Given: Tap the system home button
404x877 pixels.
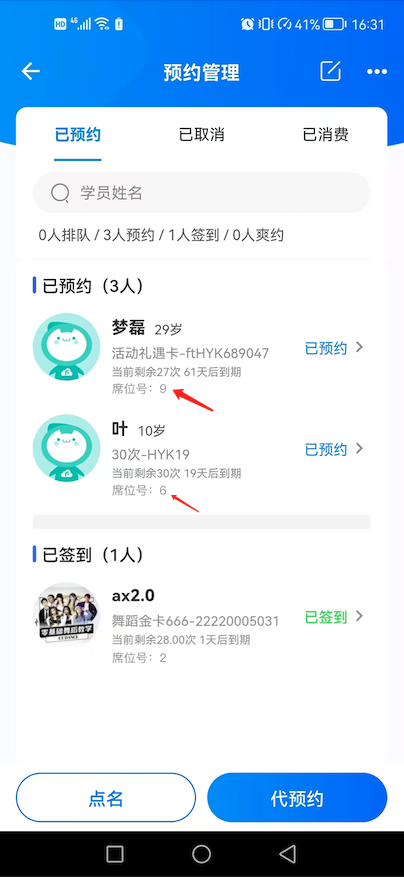Looking at the screenshot, I should tap(201, 854).
